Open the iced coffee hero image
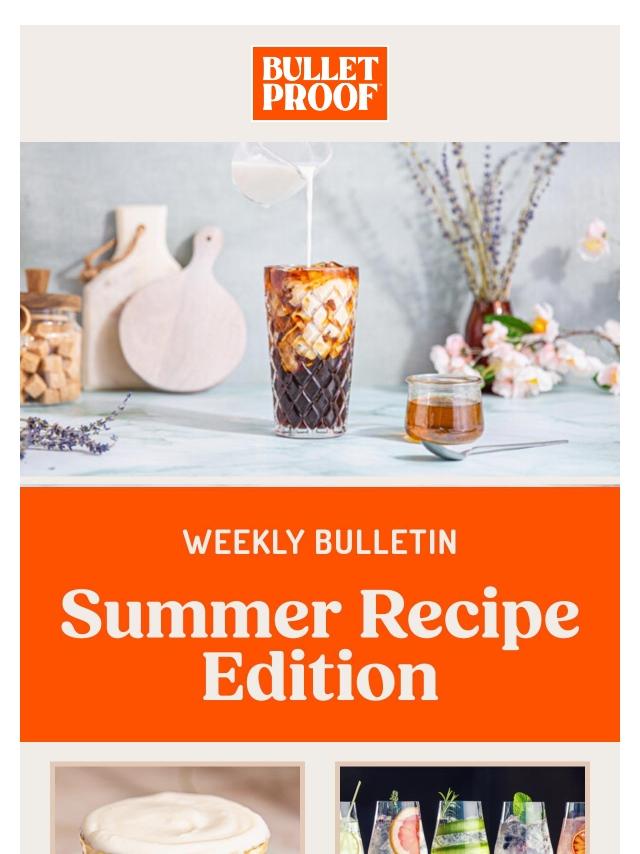The width and height of the screenshot is (640, 854). point(320,313)
